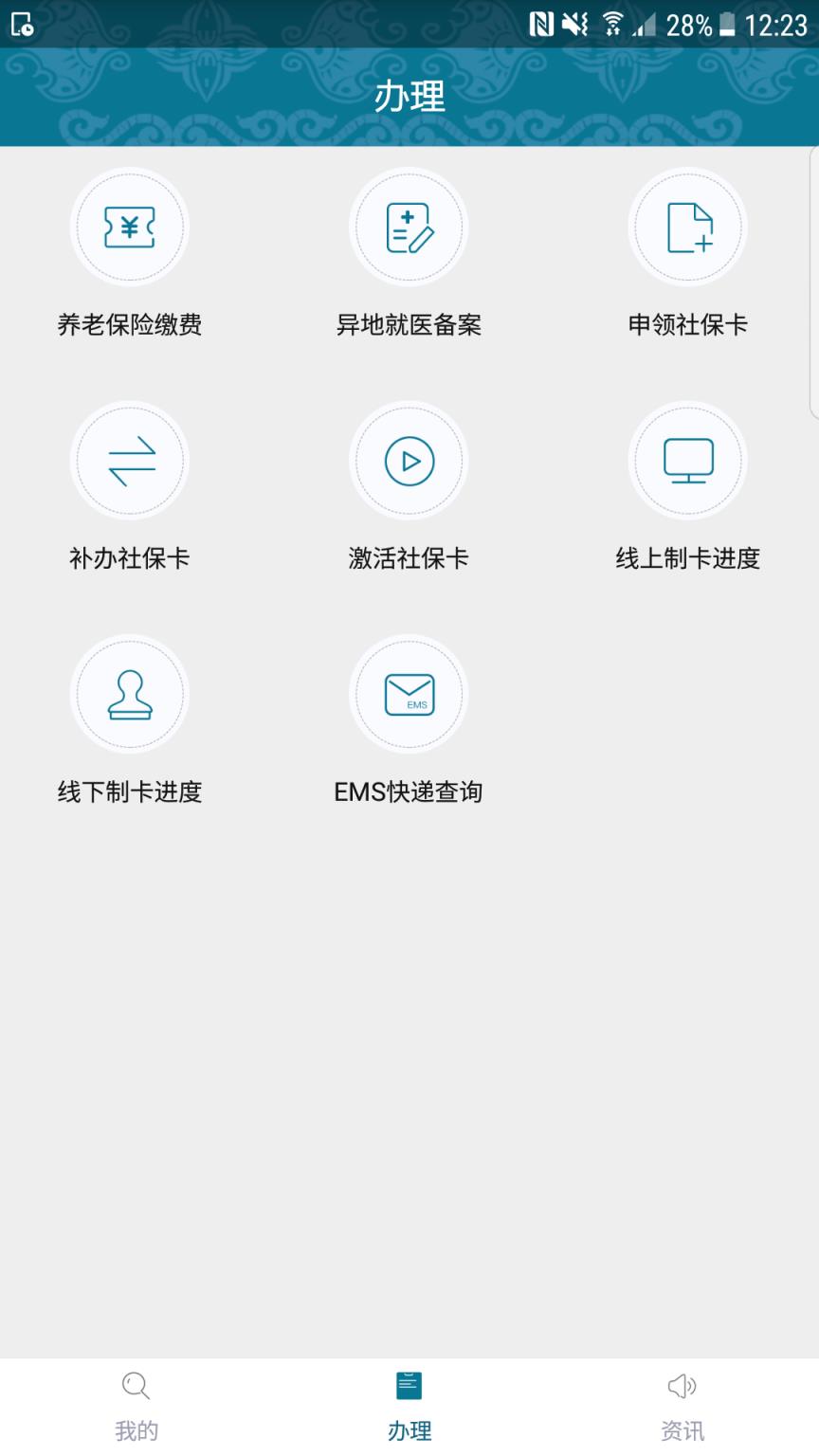This screenshot has height=1456, width=819.
Task: Tap the EMS快递查询 text label
Action: 409,792
